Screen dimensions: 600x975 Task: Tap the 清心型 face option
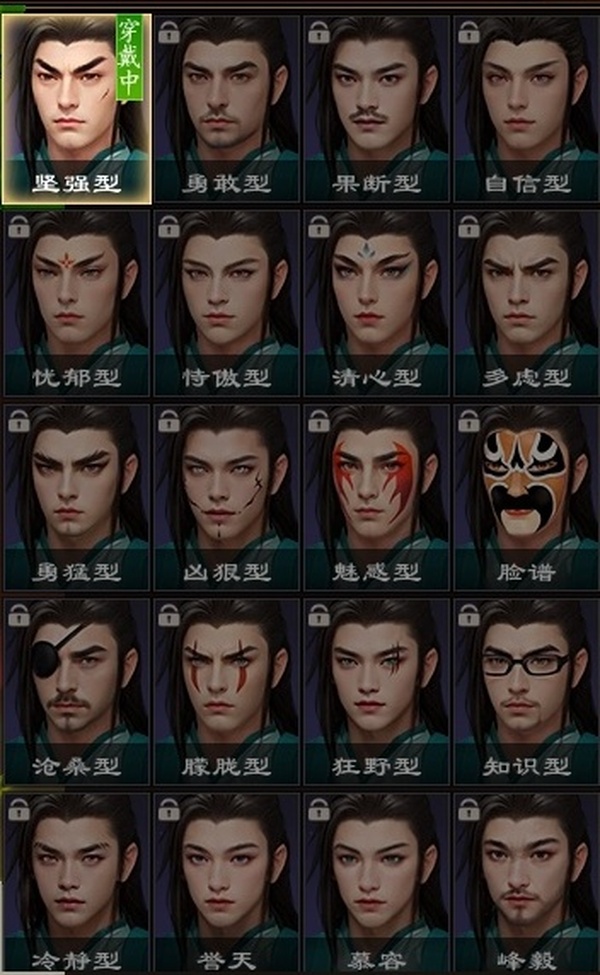[x=377, y=302]
